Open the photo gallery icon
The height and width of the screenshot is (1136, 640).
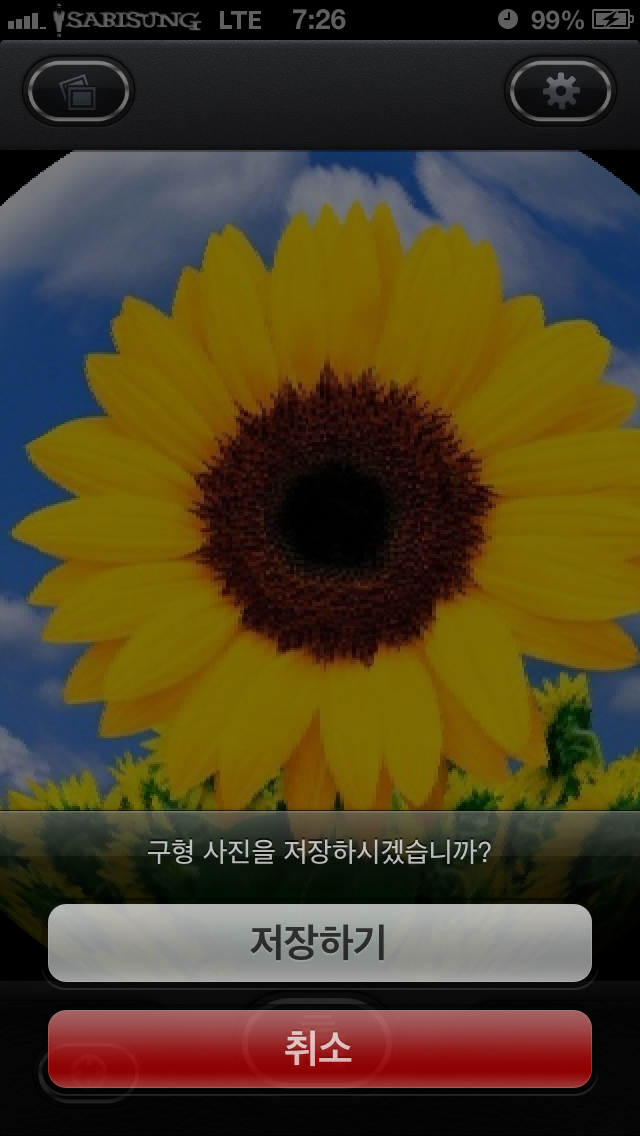pos(79,92)
